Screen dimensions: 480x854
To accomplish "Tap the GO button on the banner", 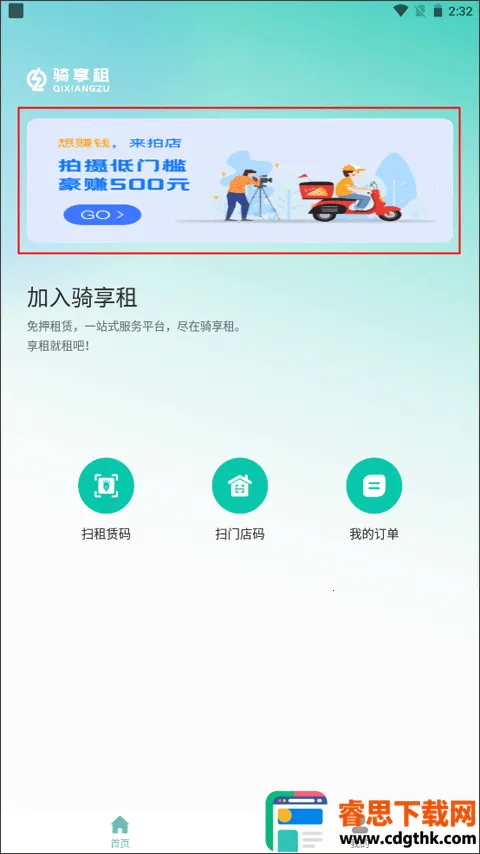I will 102,215.
